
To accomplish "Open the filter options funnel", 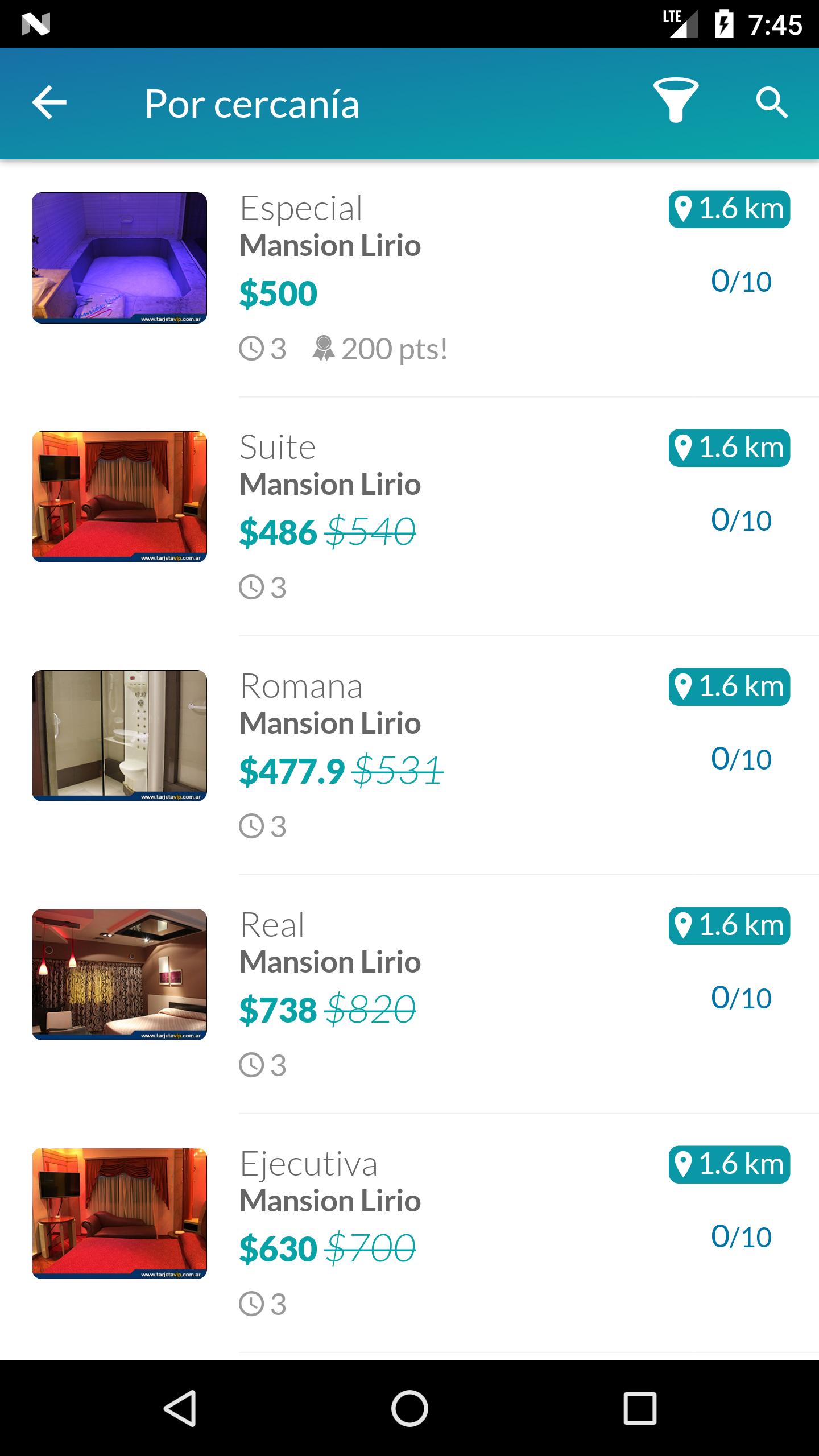I will click(676, 101).
